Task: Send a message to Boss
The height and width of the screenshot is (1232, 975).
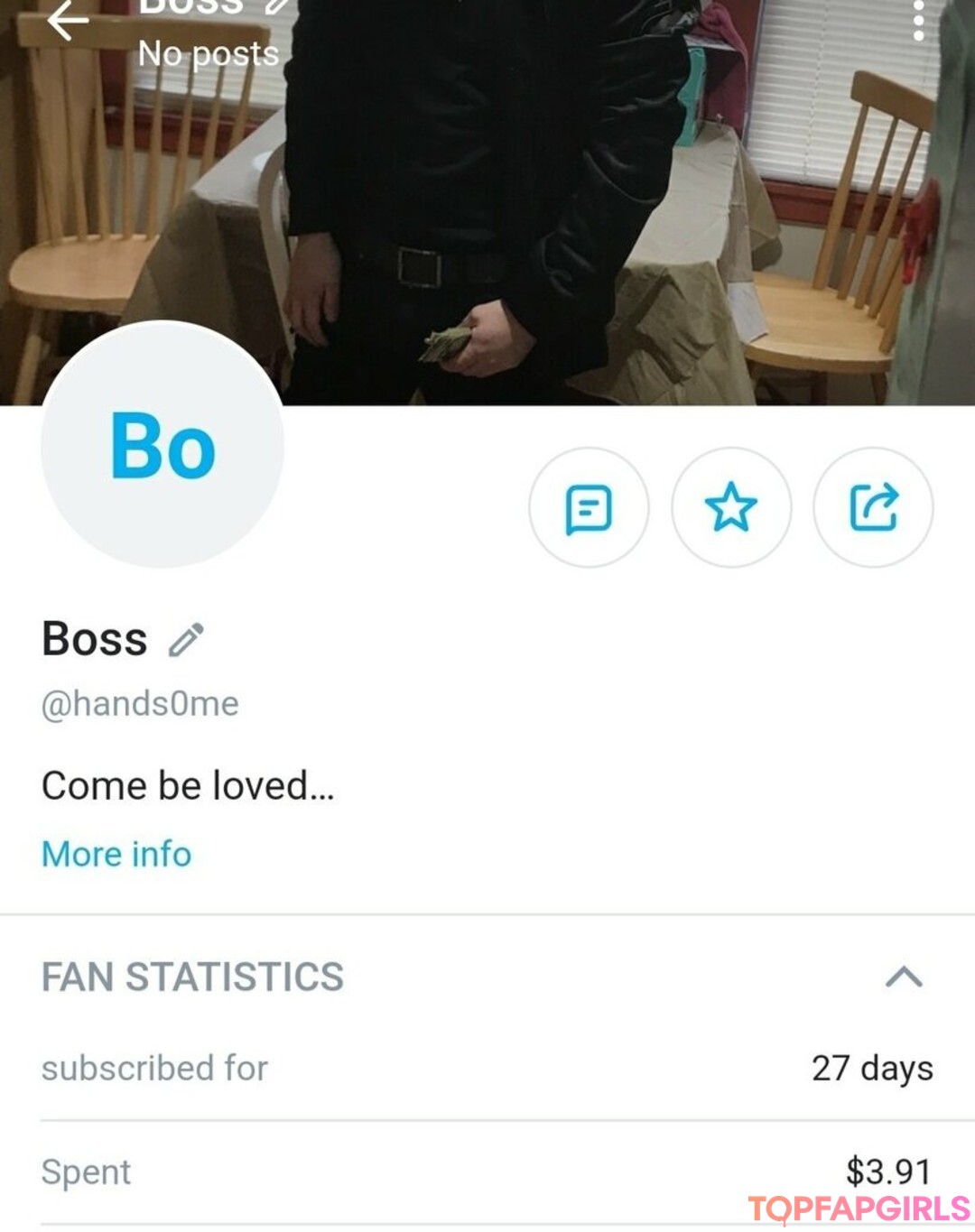Action: pos(589,508)
